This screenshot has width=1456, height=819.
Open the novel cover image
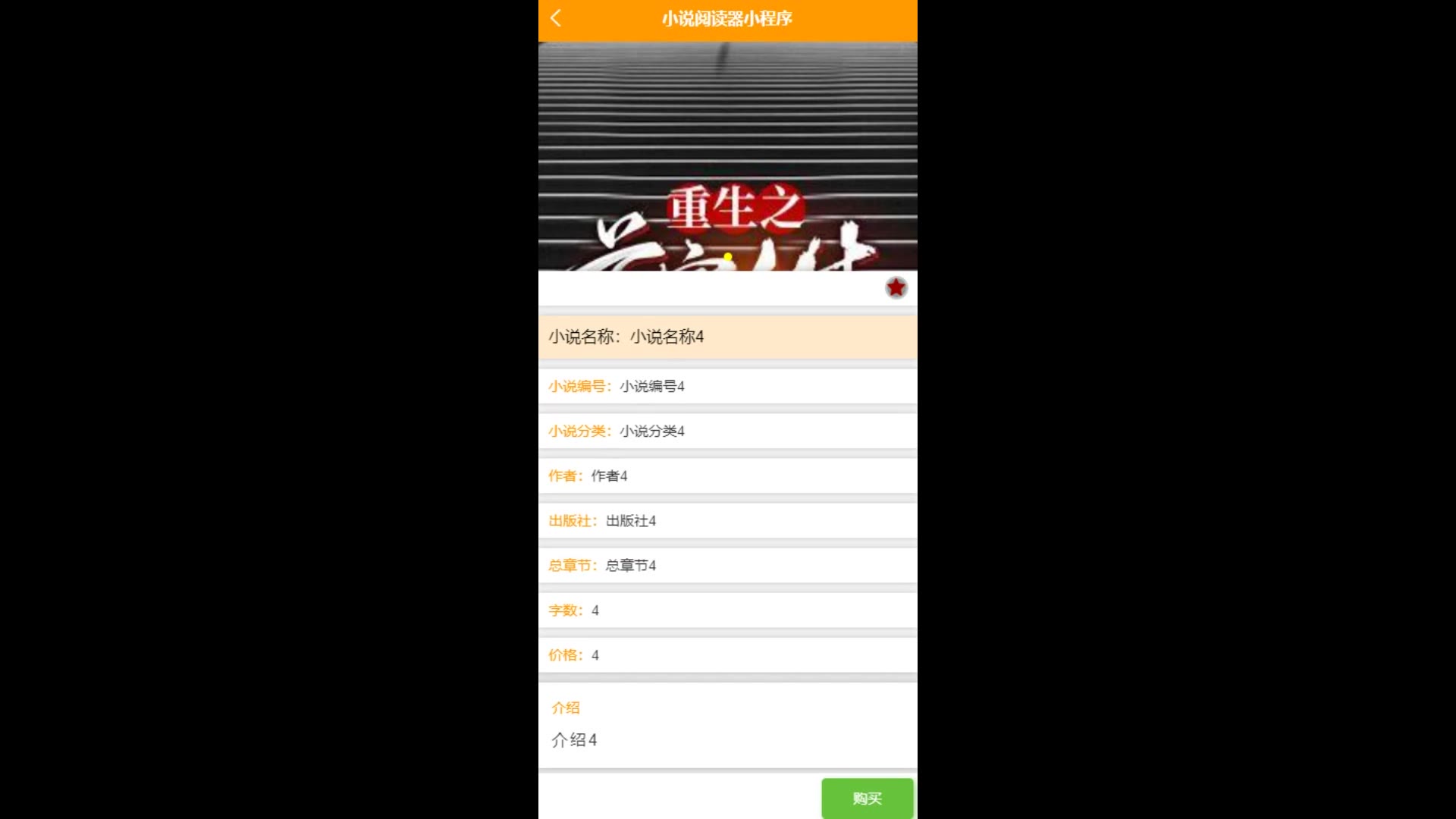[x=727, y=155]
